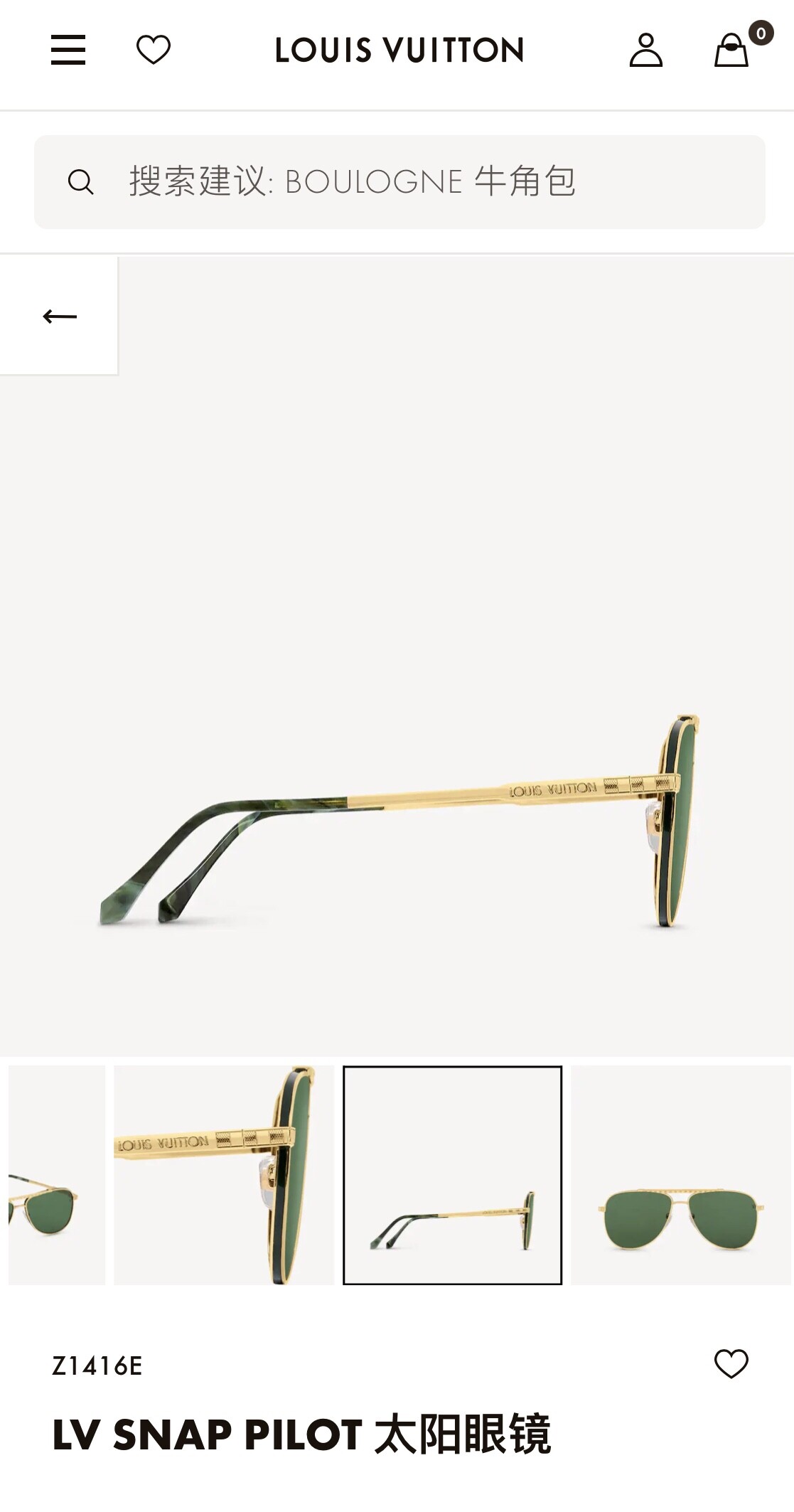794x1512 pixels.
Task: Select the close-up temple detail thumbnail
Action: [x=224, y=1175]
